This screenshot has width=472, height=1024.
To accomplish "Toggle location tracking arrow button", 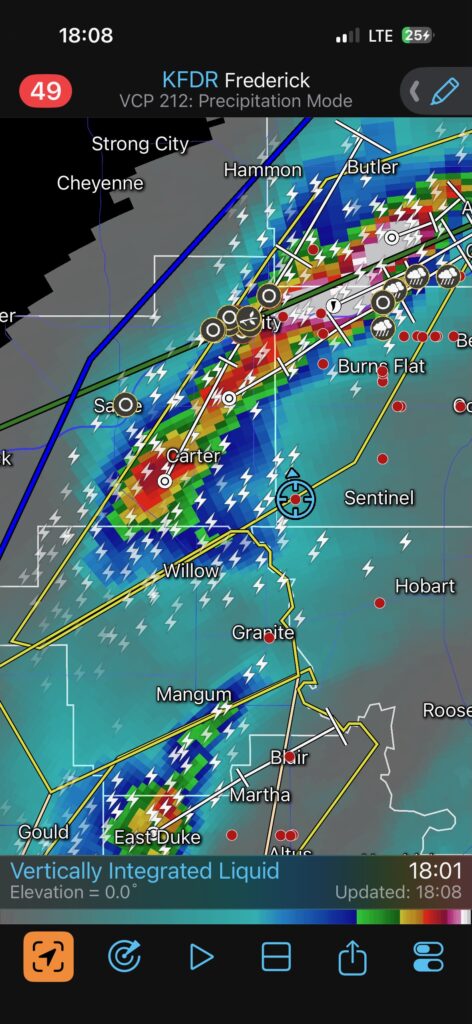I will click(x=49, y=957).
